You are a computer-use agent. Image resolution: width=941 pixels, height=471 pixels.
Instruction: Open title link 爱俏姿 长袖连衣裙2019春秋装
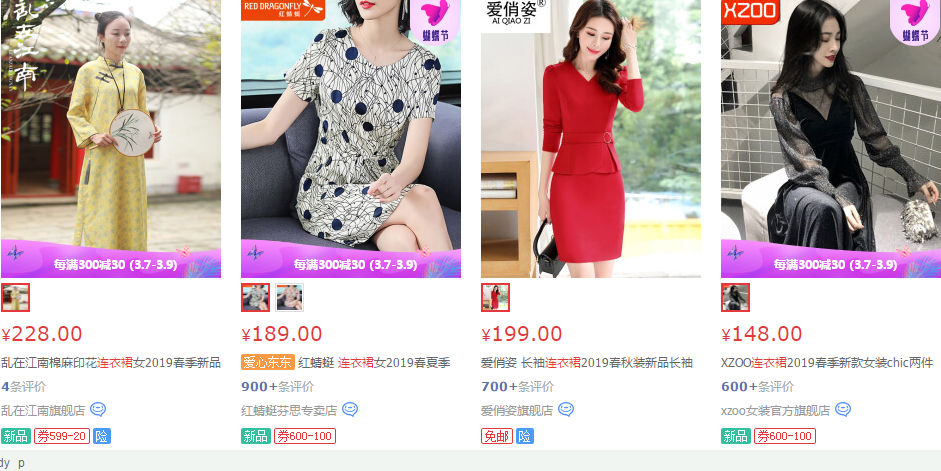[x=587, y=362]
